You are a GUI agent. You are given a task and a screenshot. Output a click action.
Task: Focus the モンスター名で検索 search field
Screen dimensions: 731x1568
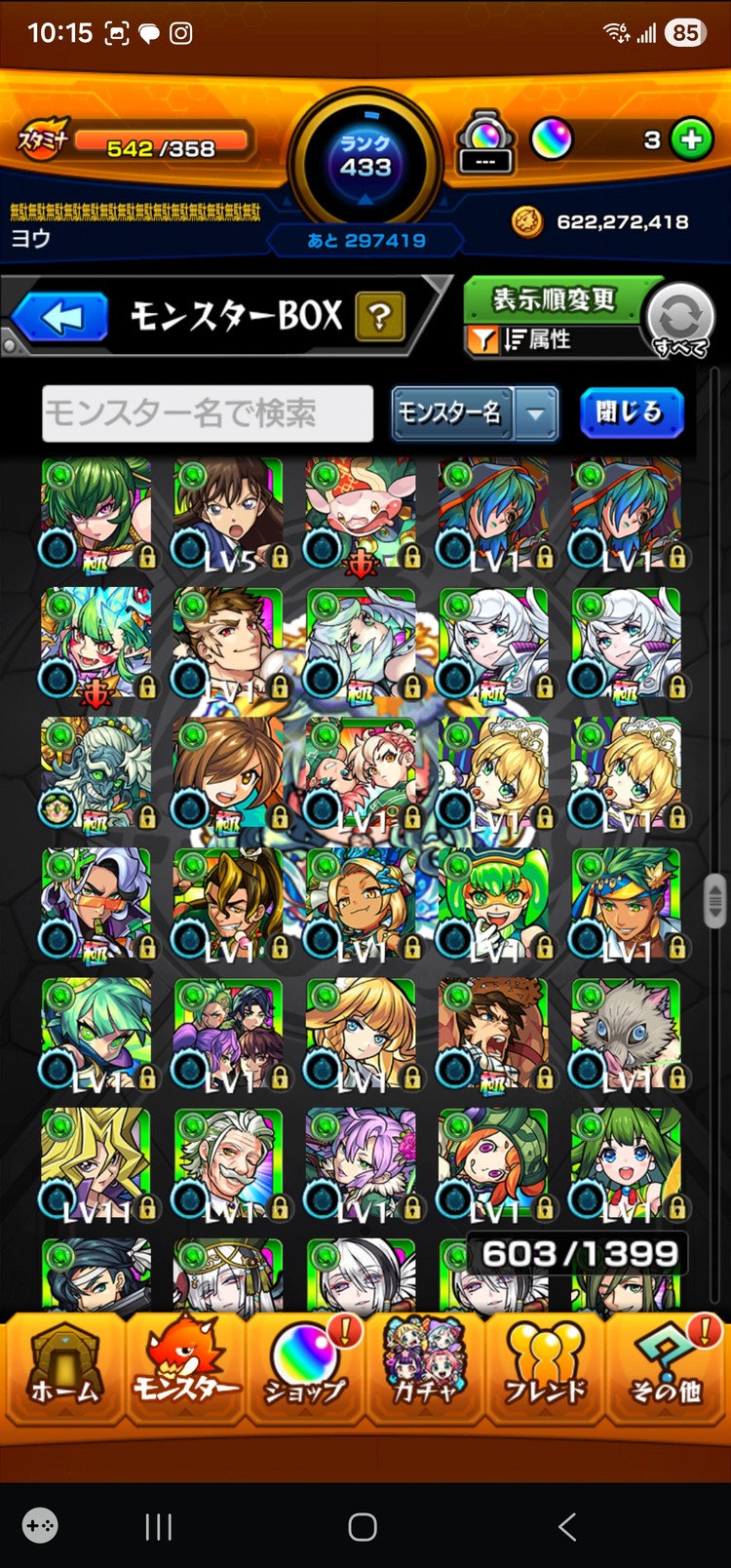(208, 413)
